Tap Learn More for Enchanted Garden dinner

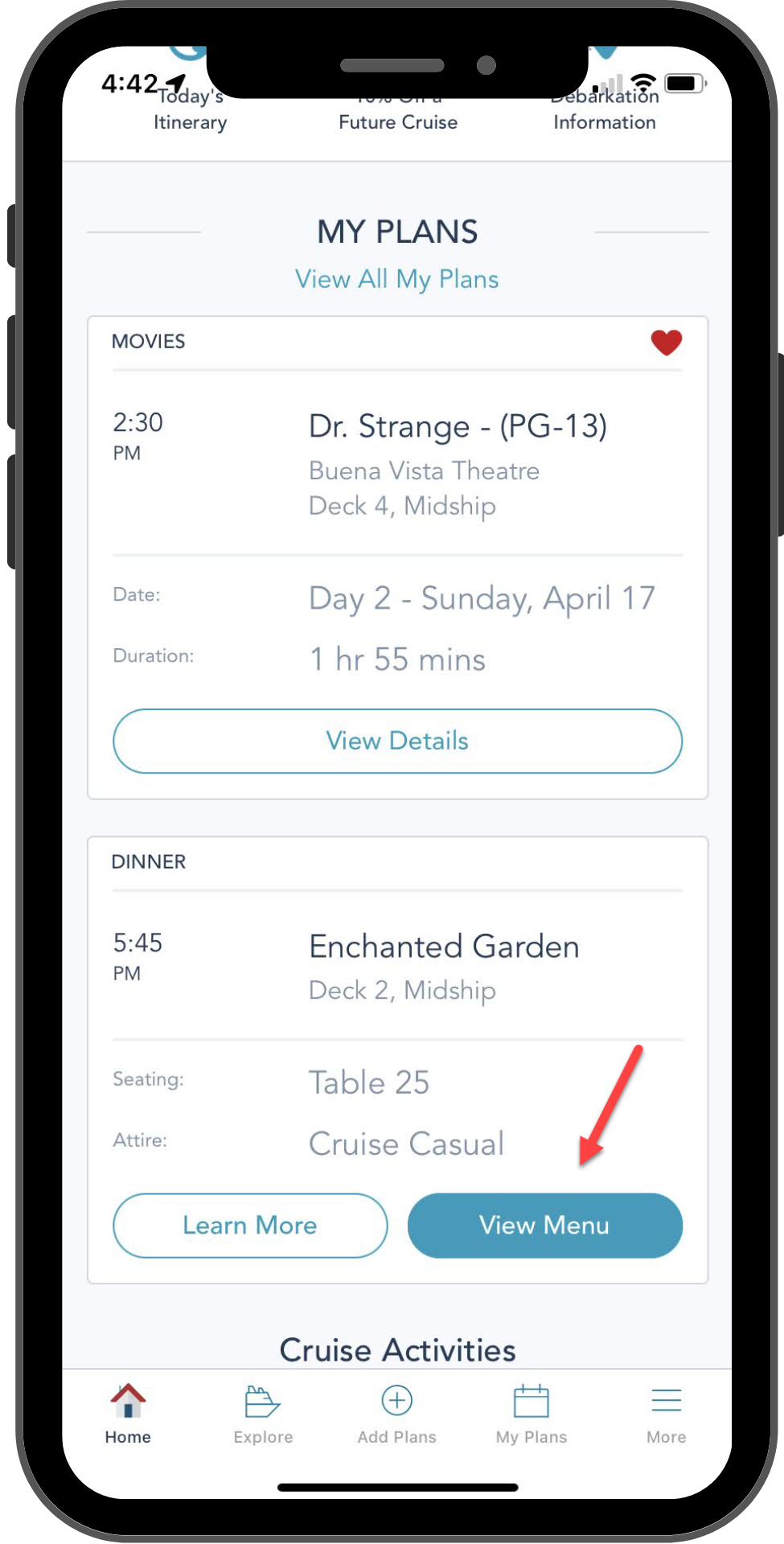(x=250, y=1225)
